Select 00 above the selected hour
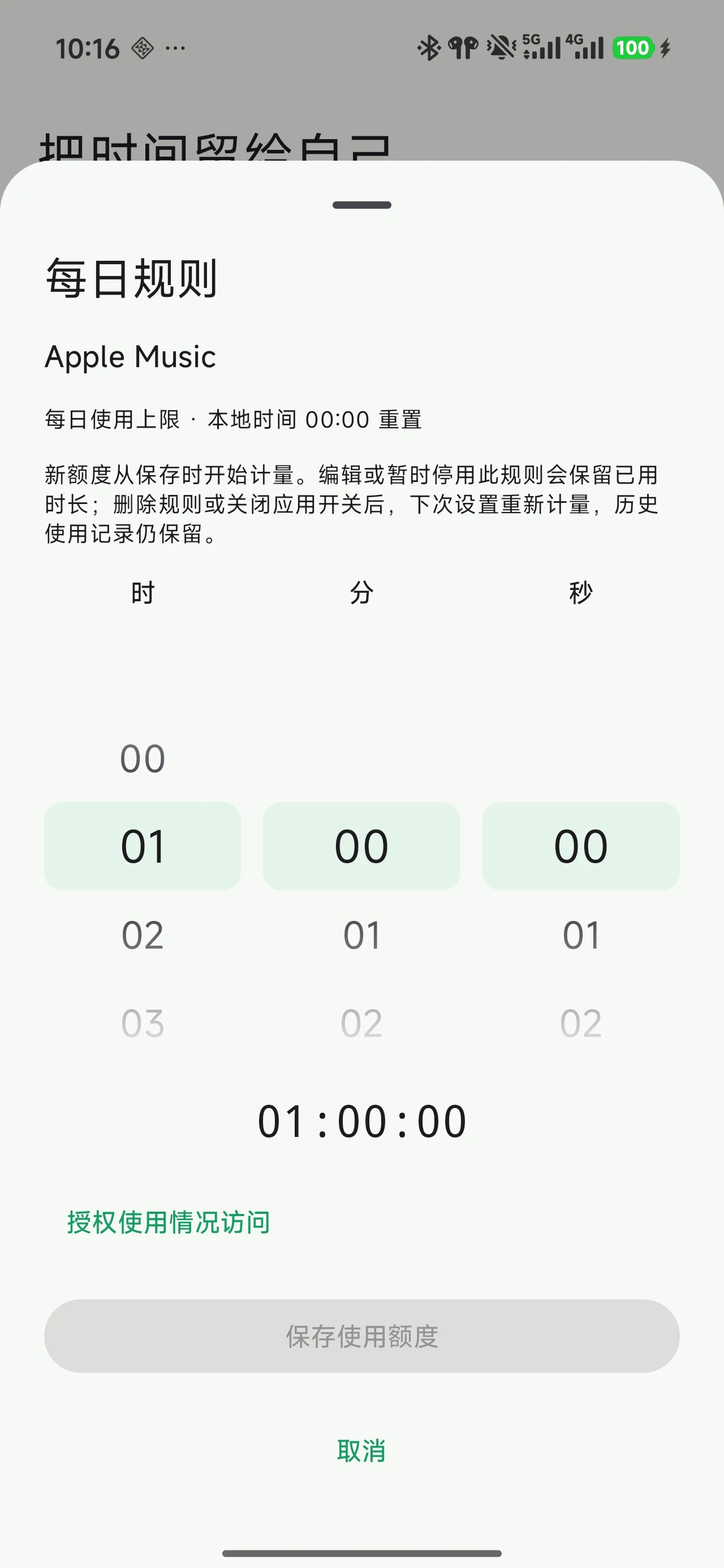724x1568 pixels. pyautogui.click(x=143, y=759)
